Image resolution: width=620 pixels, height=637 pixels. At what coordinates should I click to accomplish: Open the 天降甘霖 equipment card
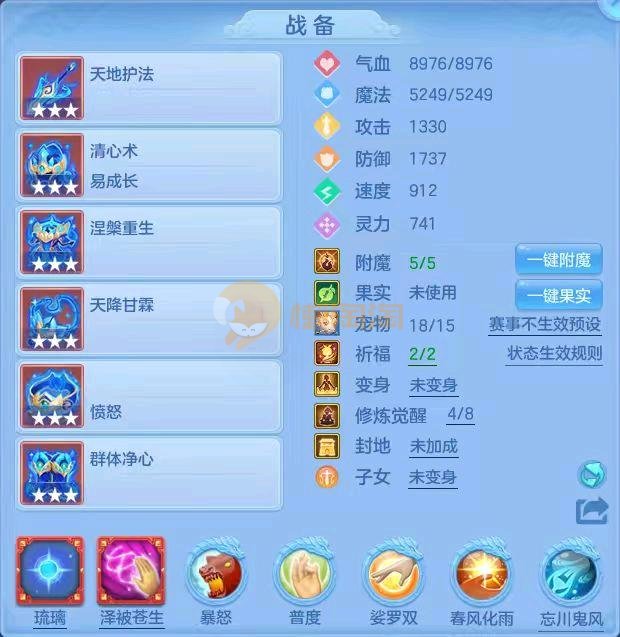(x=149, y=319)
